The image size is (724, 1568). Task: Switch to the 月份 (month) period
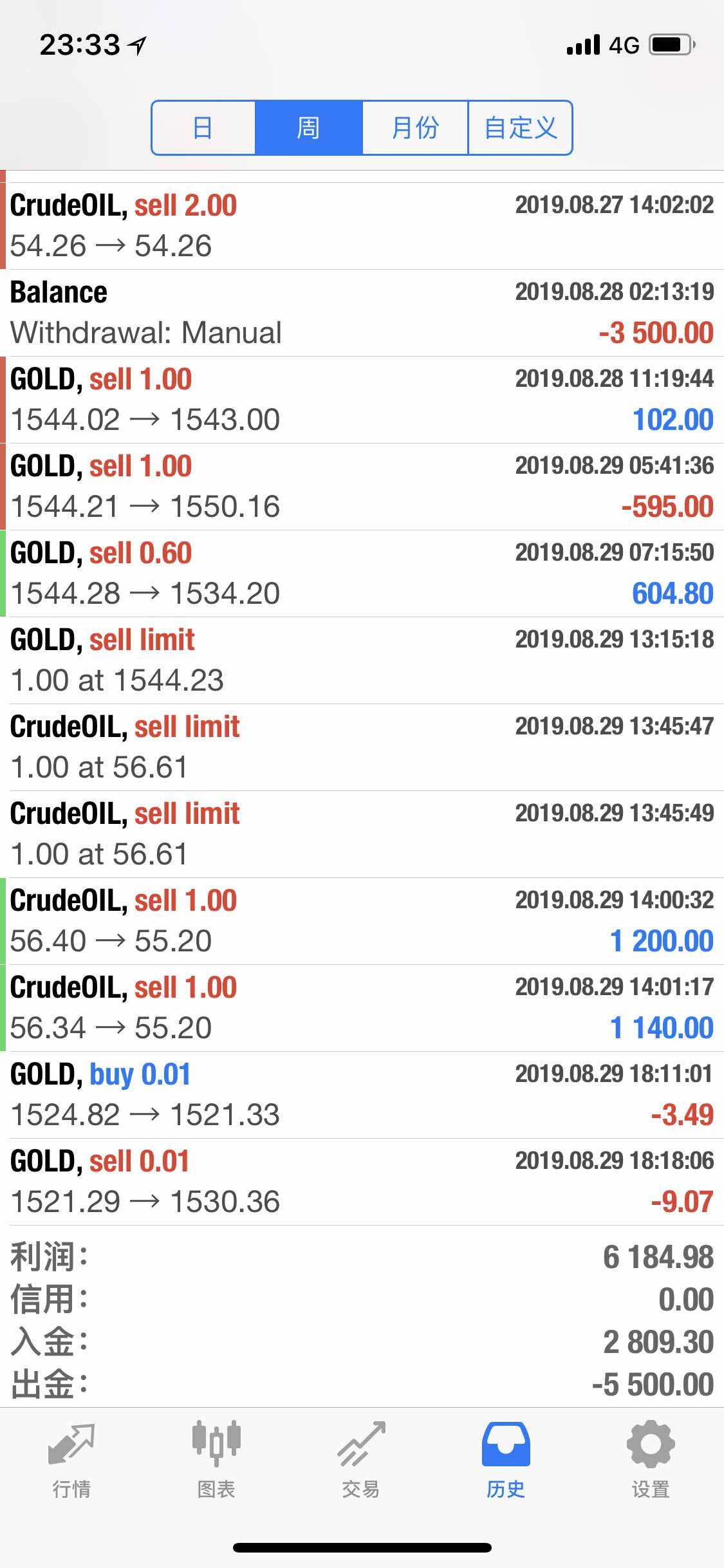click(x=415, y=127)
